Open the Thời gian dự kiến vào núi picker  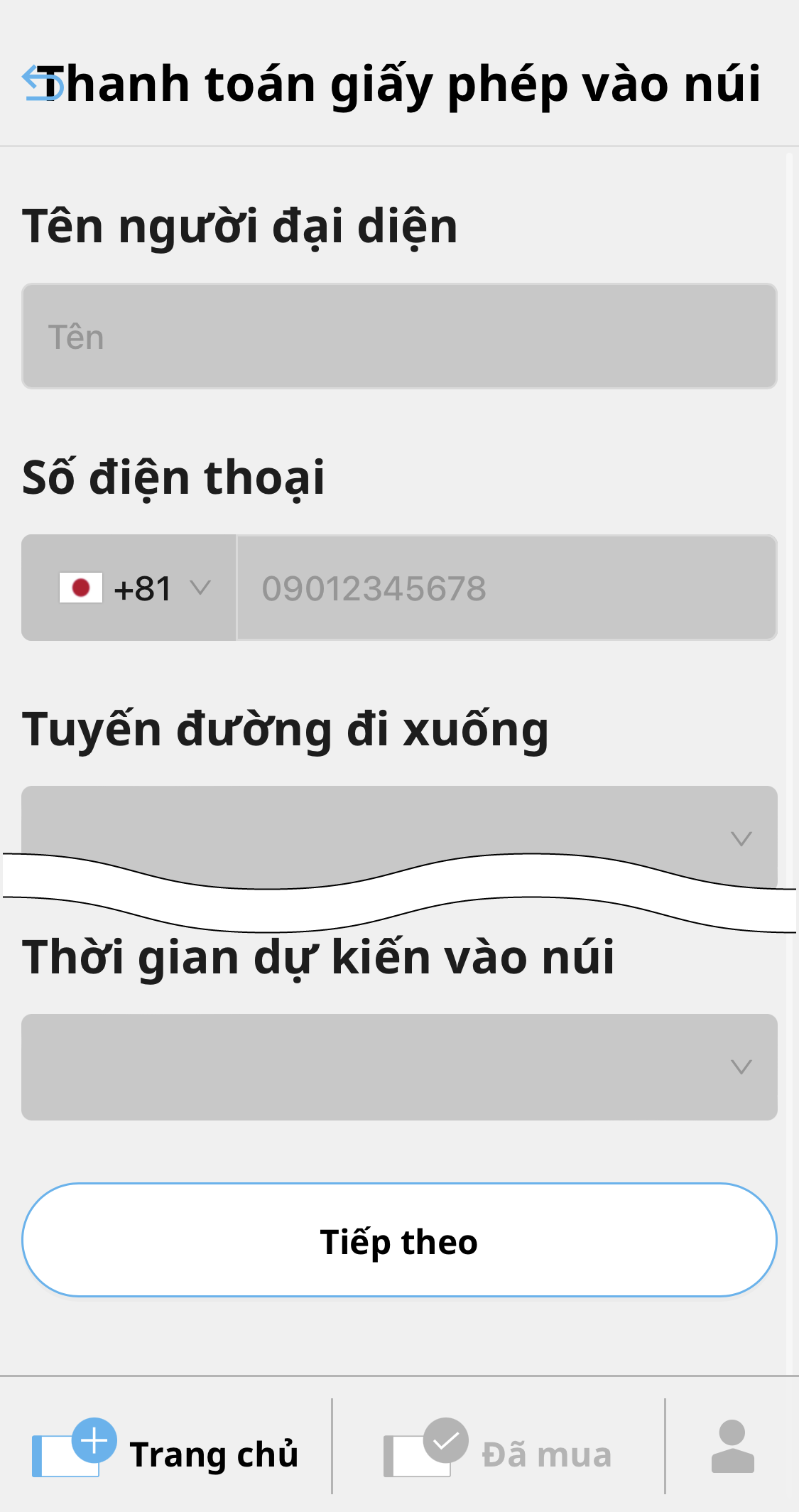(x=399, y=1066)
